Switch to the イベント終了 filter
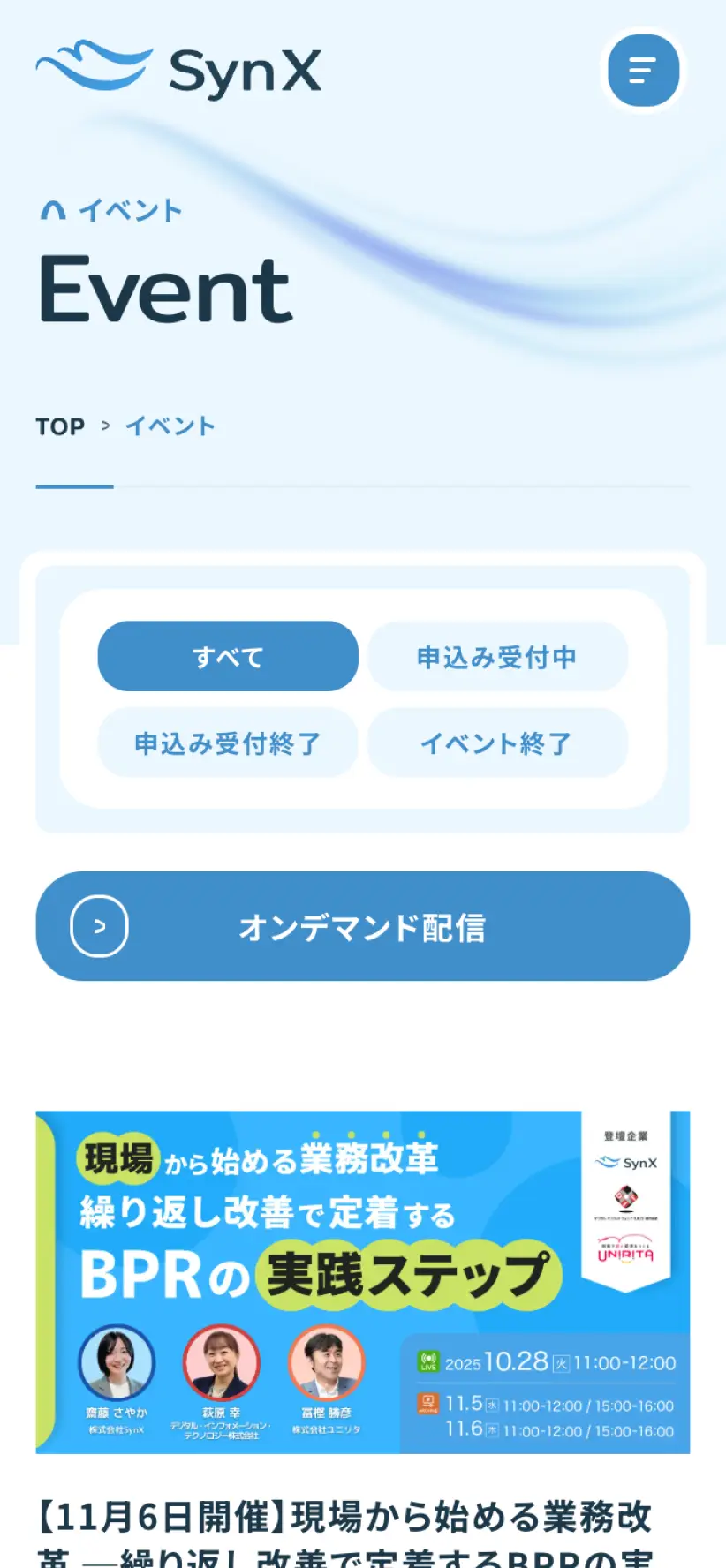This screenshot has width=726, height=1568. point(497,743)
